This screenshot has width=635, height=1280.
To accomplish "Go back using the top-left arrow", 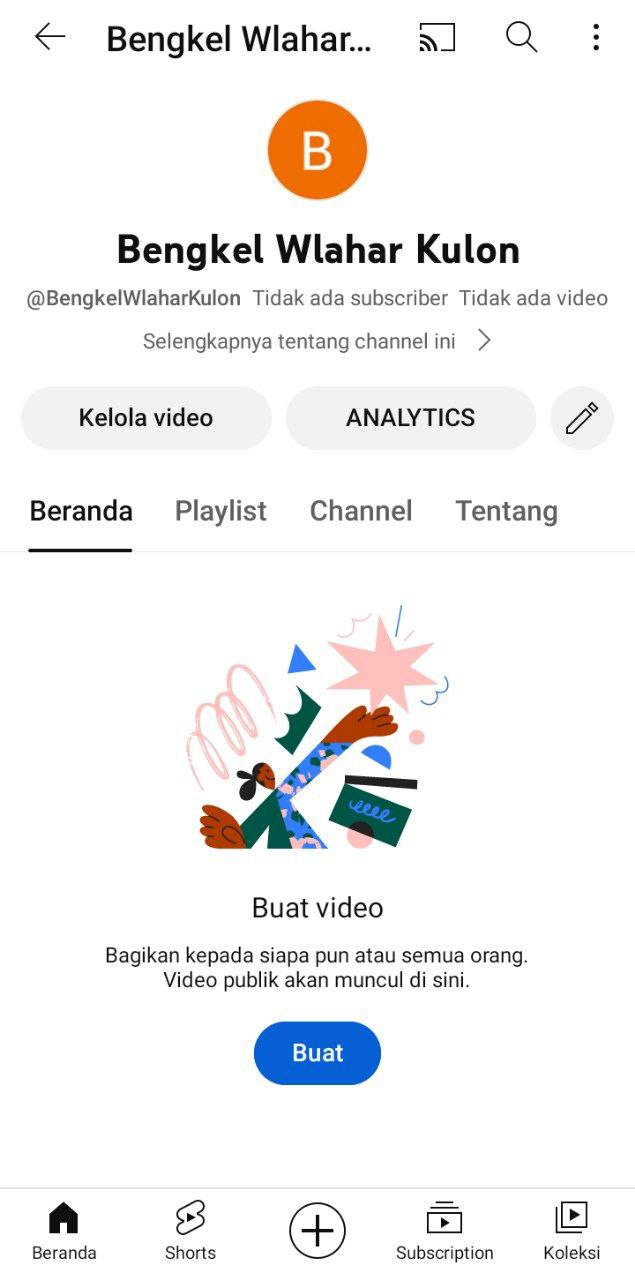I will point(49,38).
